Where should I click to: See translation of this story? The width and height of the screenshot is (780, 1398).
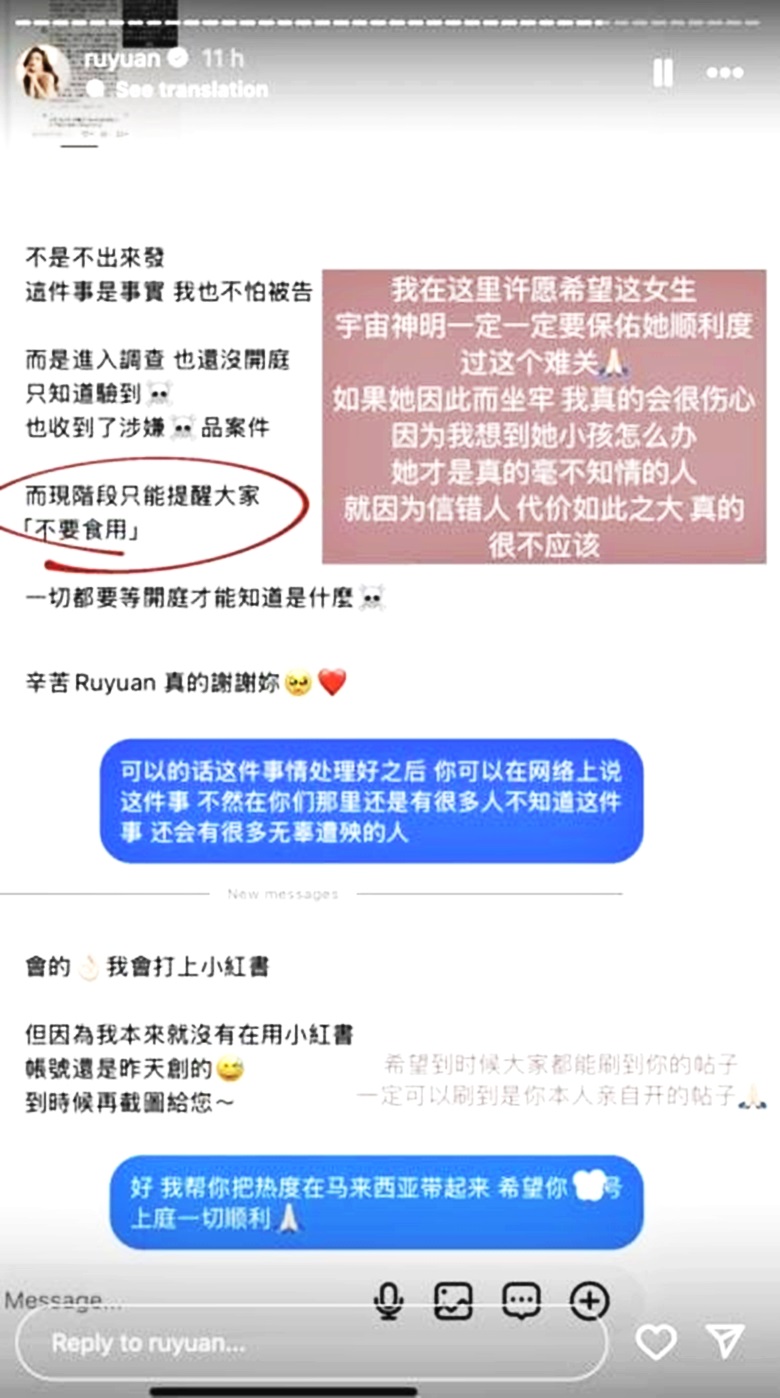tap(192, 89)
